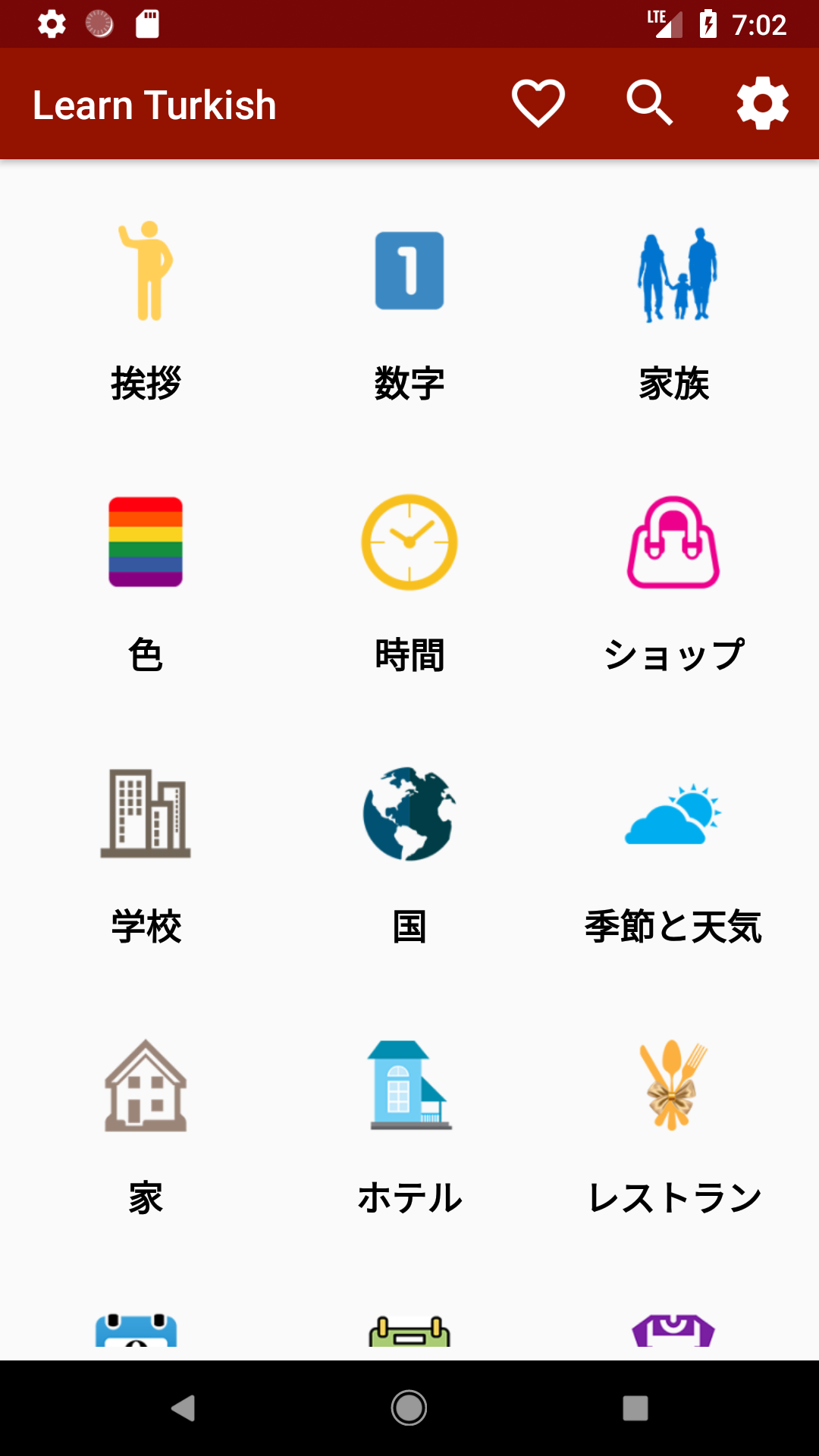Open settings gear in app bar
Viewport: 819px width, 1456px height.
click(762, 104)
